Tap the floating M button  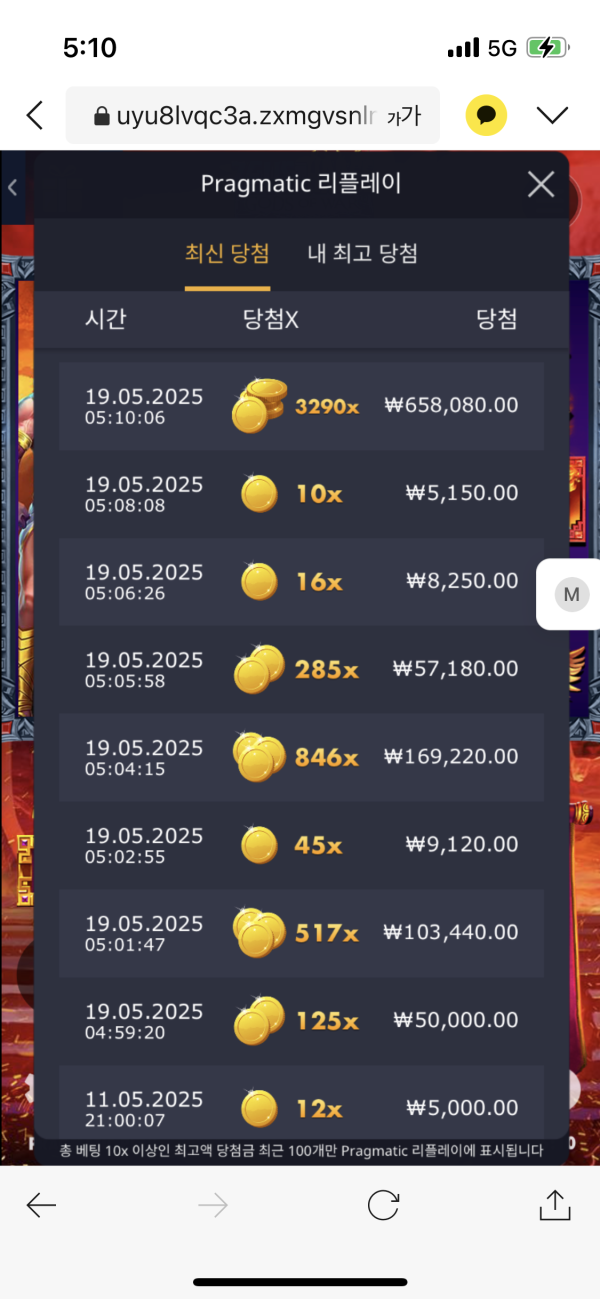[571, 595]
